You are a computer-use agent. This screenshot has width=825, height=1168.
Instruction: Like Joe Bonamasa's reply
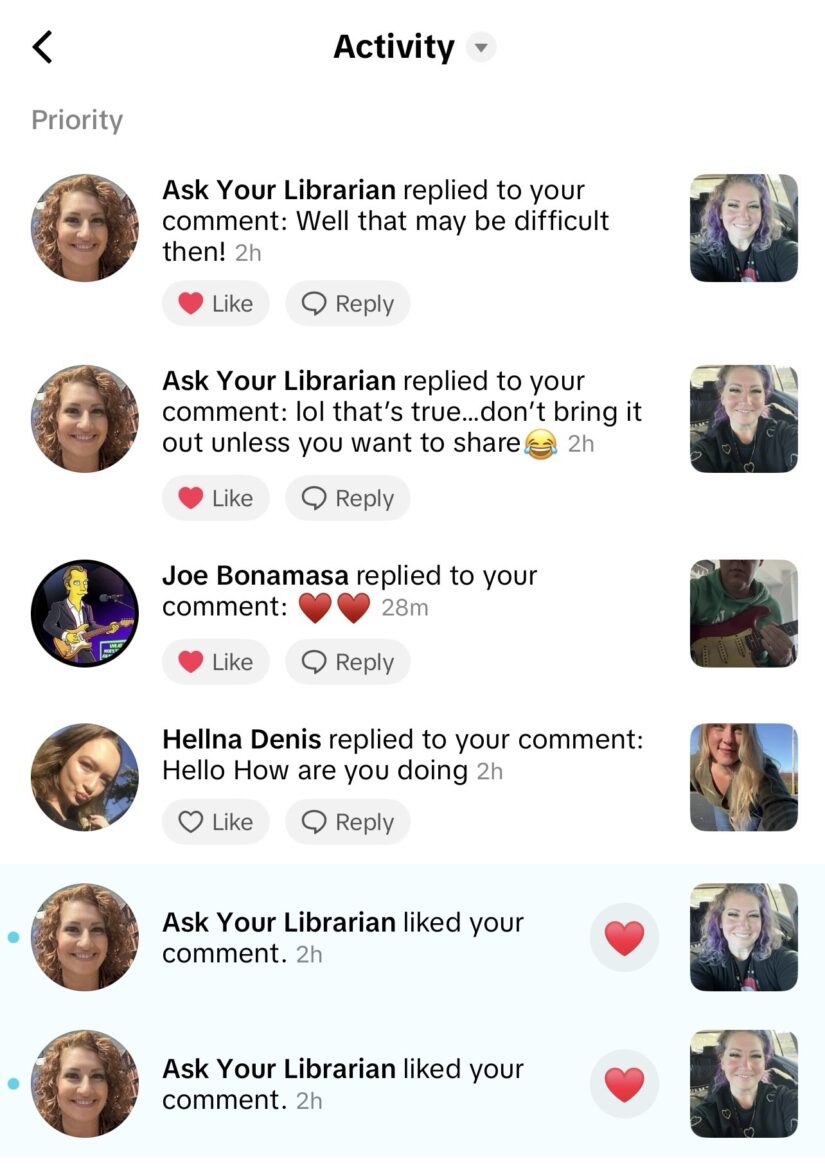[216, 662]
